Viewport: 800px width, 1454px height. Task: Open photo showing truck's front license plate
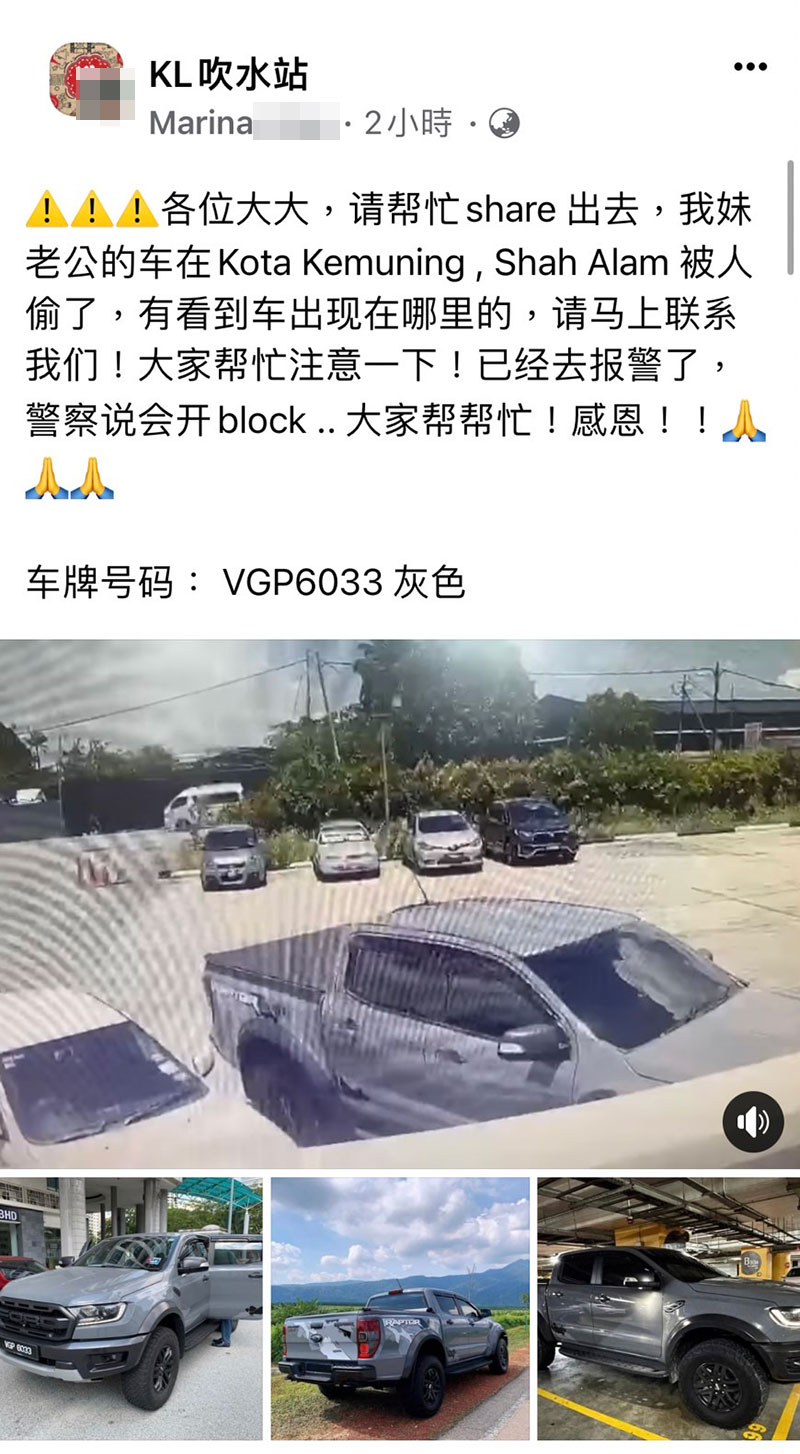[131, 1308]
